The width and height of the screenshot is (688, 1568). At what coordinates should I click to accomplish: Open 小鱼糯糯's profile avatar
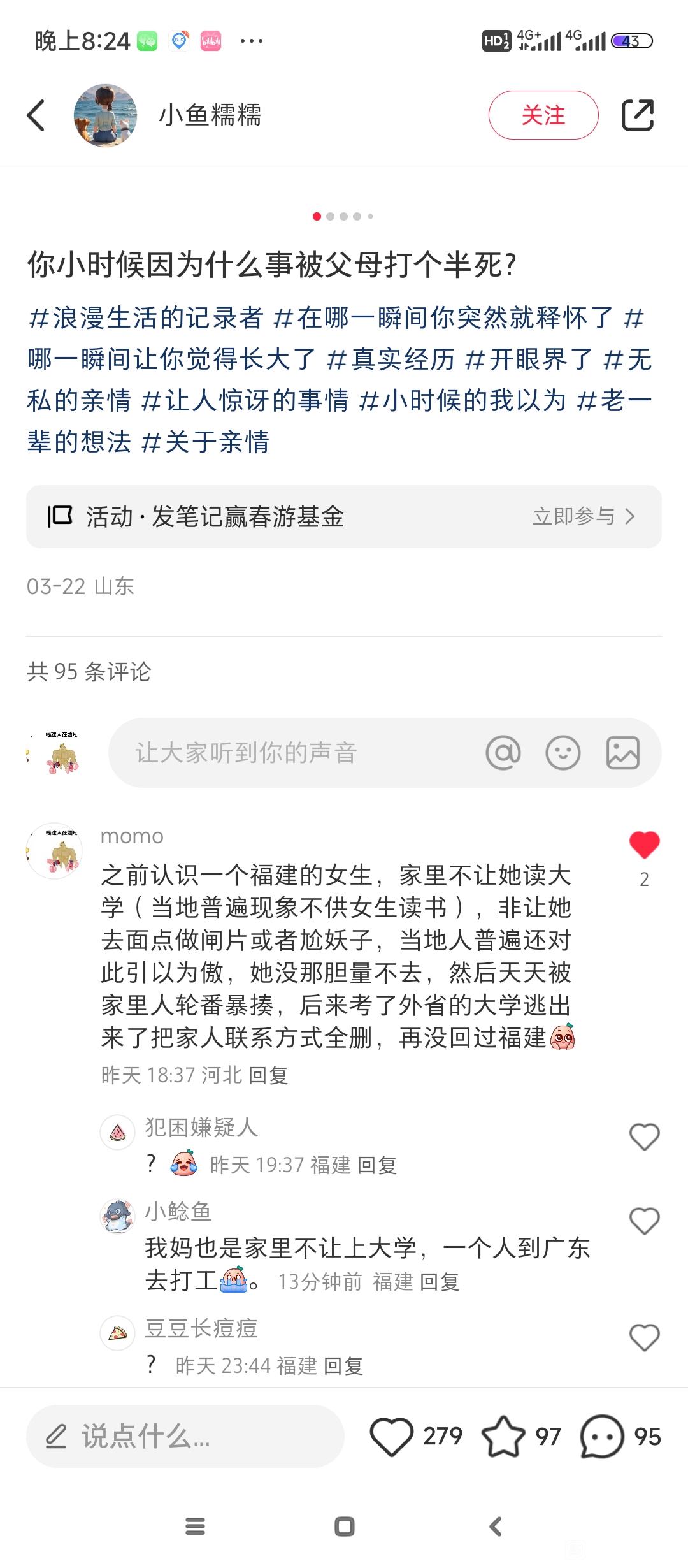point(105,115)
